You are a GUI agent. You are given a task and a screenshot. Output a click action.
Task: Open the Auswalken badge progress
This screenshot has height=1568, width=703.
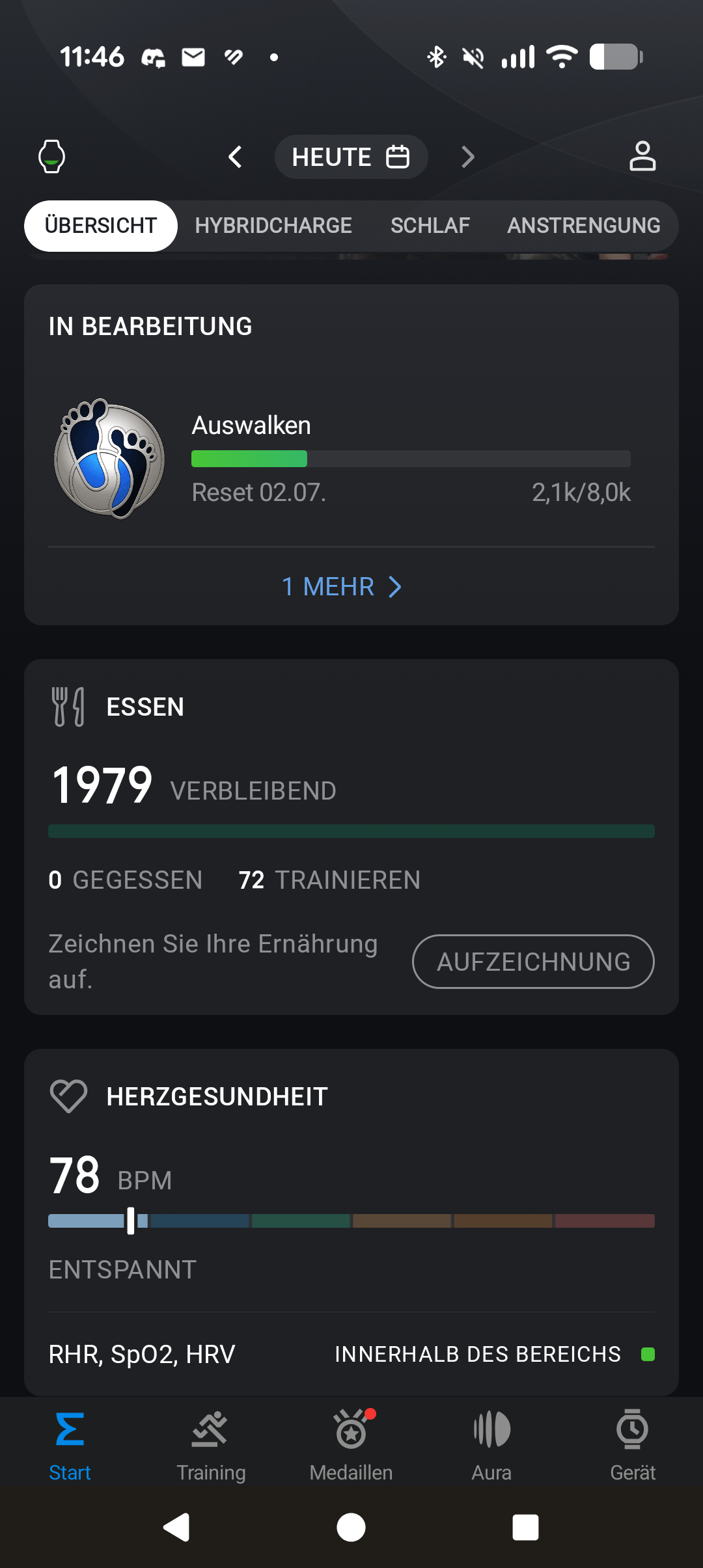(x=351, y=459)
